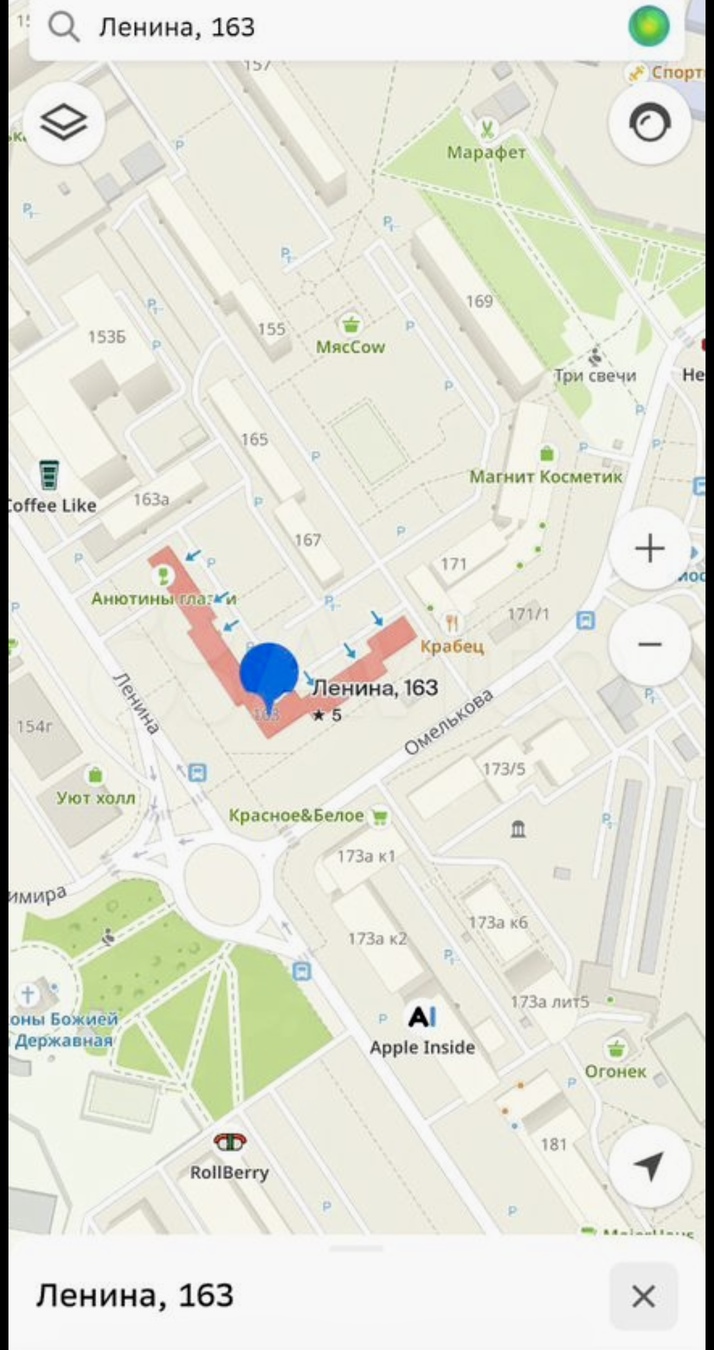Open the МясCow shop marker
Screen dimensions: 714x1350
[350, 323]
